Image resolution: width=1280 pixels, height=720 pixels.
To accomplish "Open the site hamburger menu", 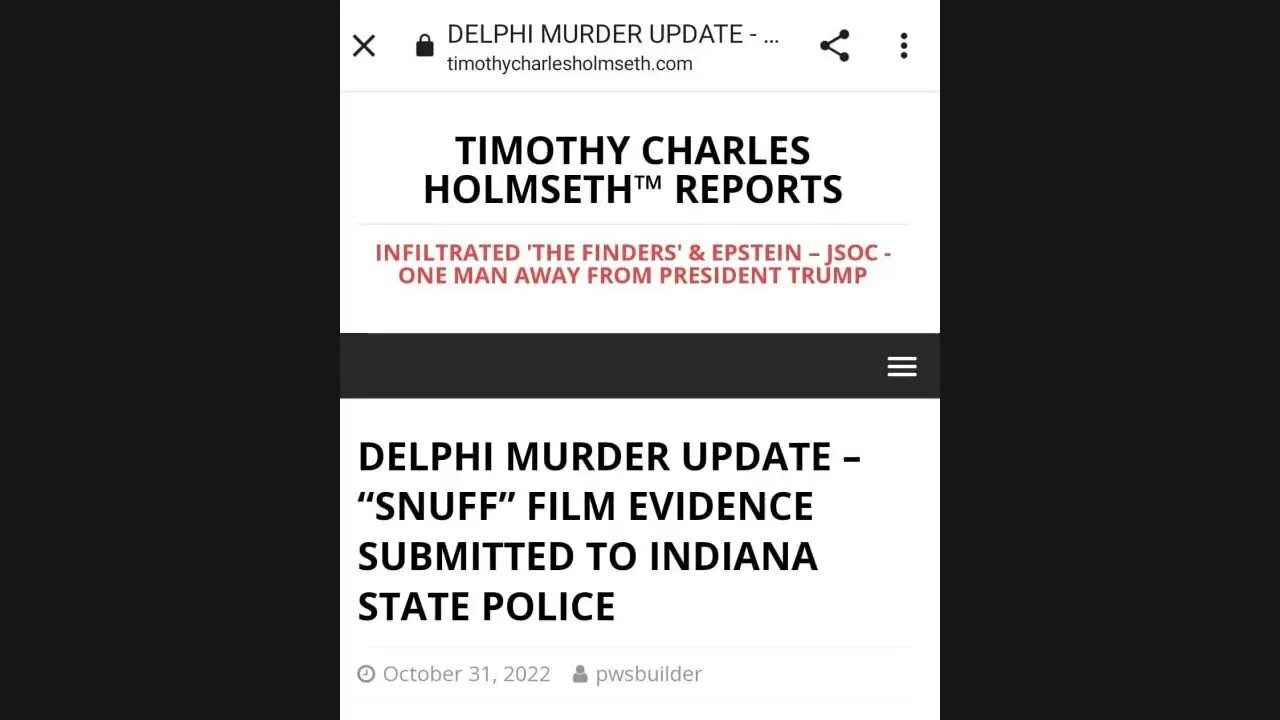I will 901,367.
